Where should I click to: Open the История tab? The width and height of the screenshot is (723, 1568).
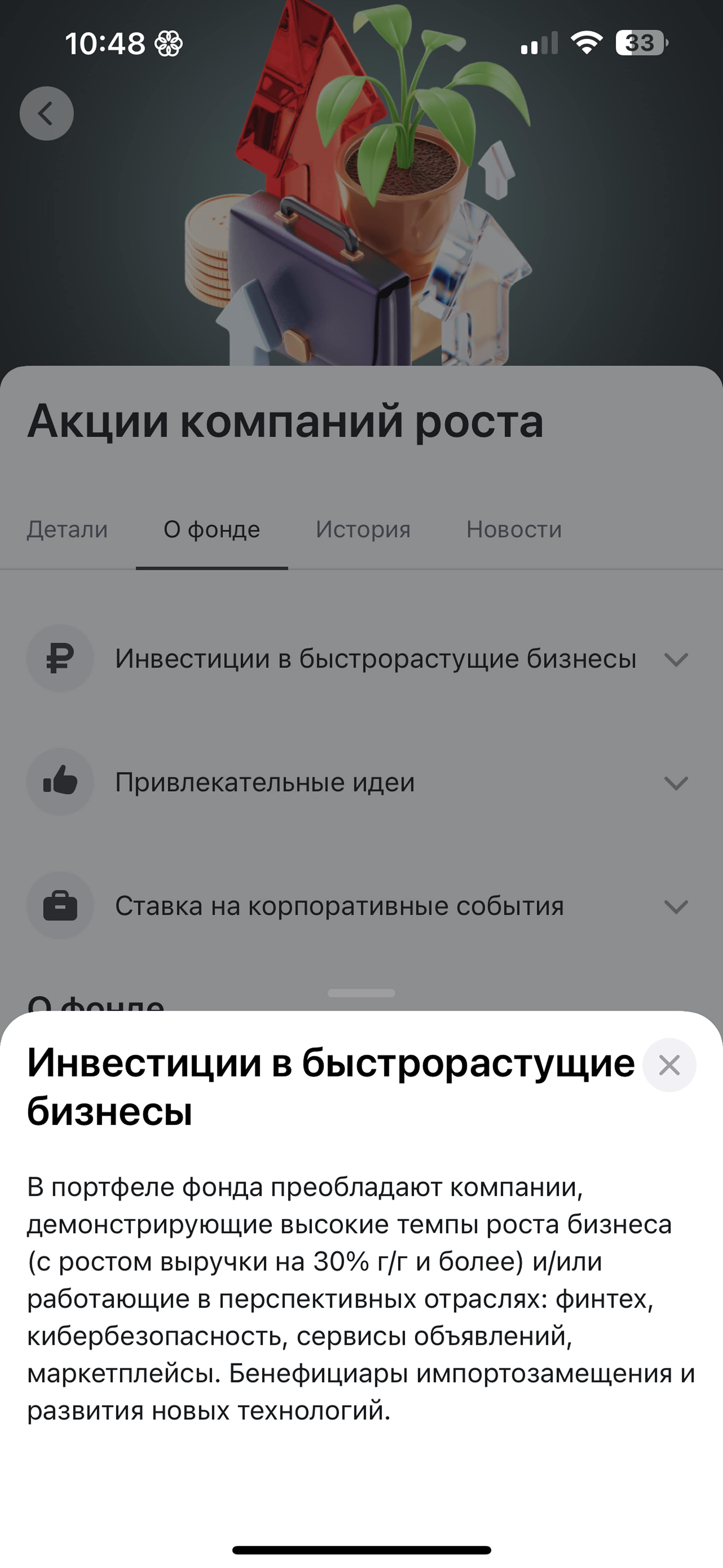tap(363, 529)
